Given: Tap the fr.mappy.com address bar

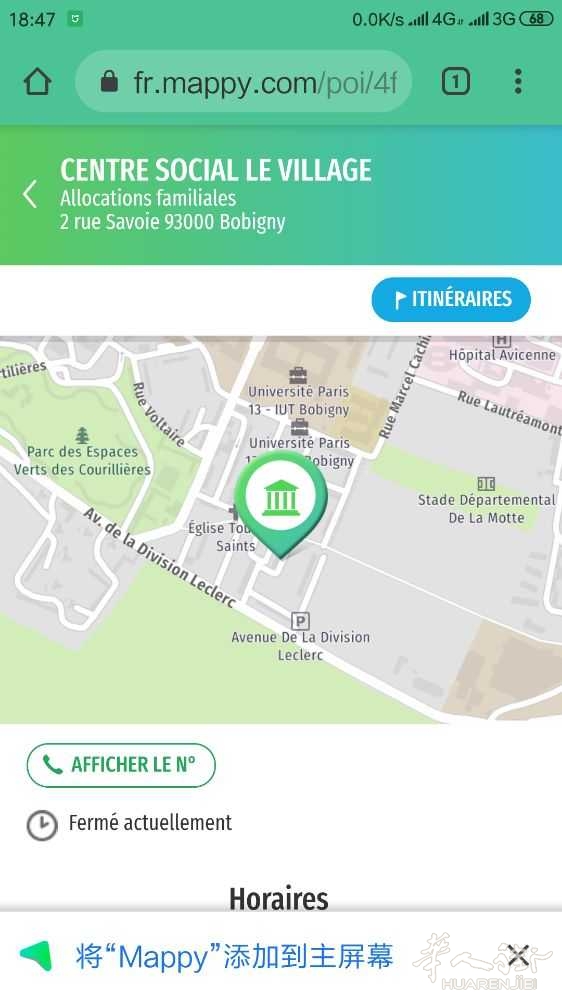Looking at the screenshot, I should pos(243,82).
